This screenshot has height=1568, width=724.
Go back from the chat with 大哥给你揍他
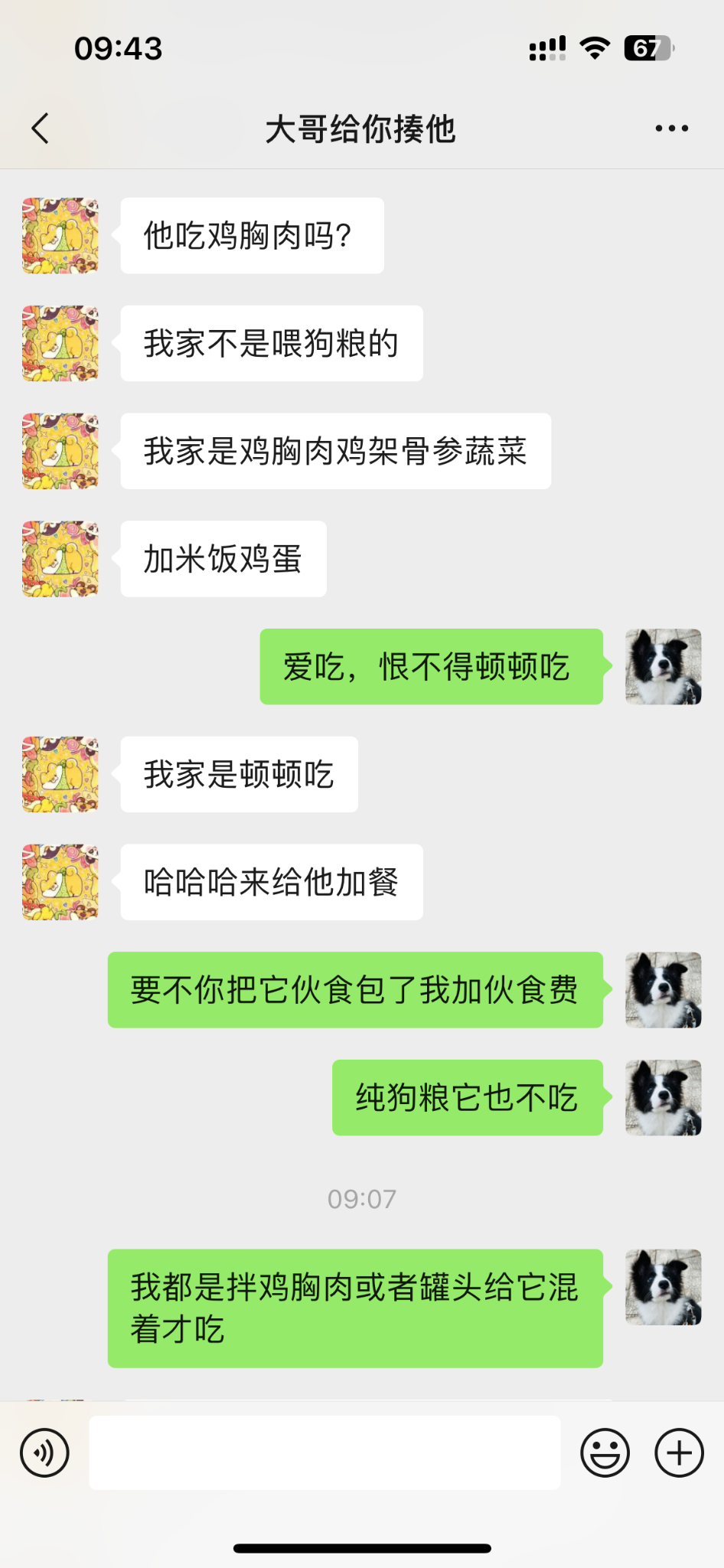click(41, 128)
